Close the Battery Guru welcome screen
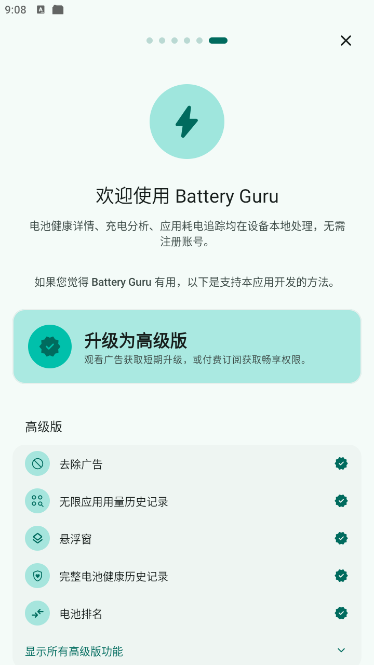The width and height of the screenshot is (374, 665). coord(346,41)
